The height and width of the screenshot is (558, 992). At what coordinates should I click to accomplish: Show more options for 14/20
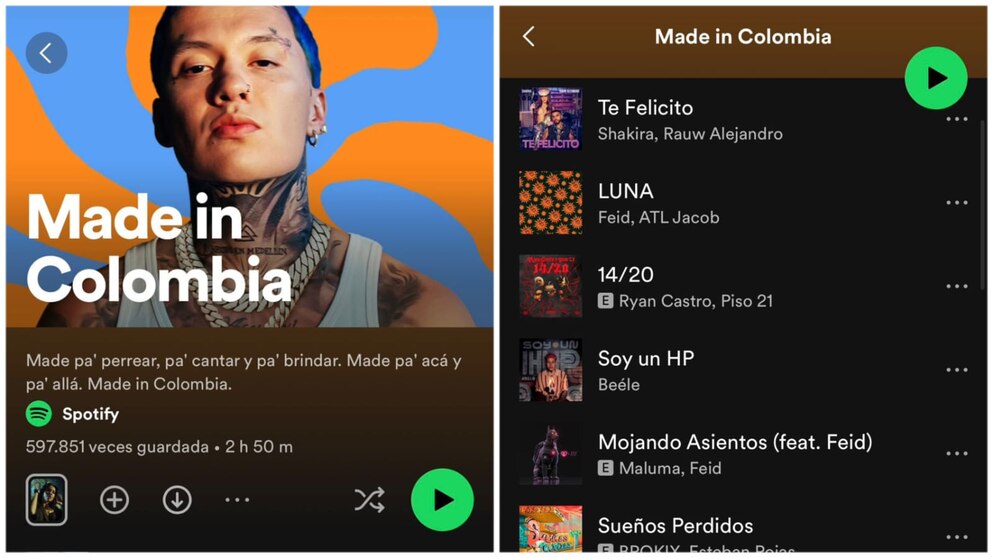click(957, 287)
